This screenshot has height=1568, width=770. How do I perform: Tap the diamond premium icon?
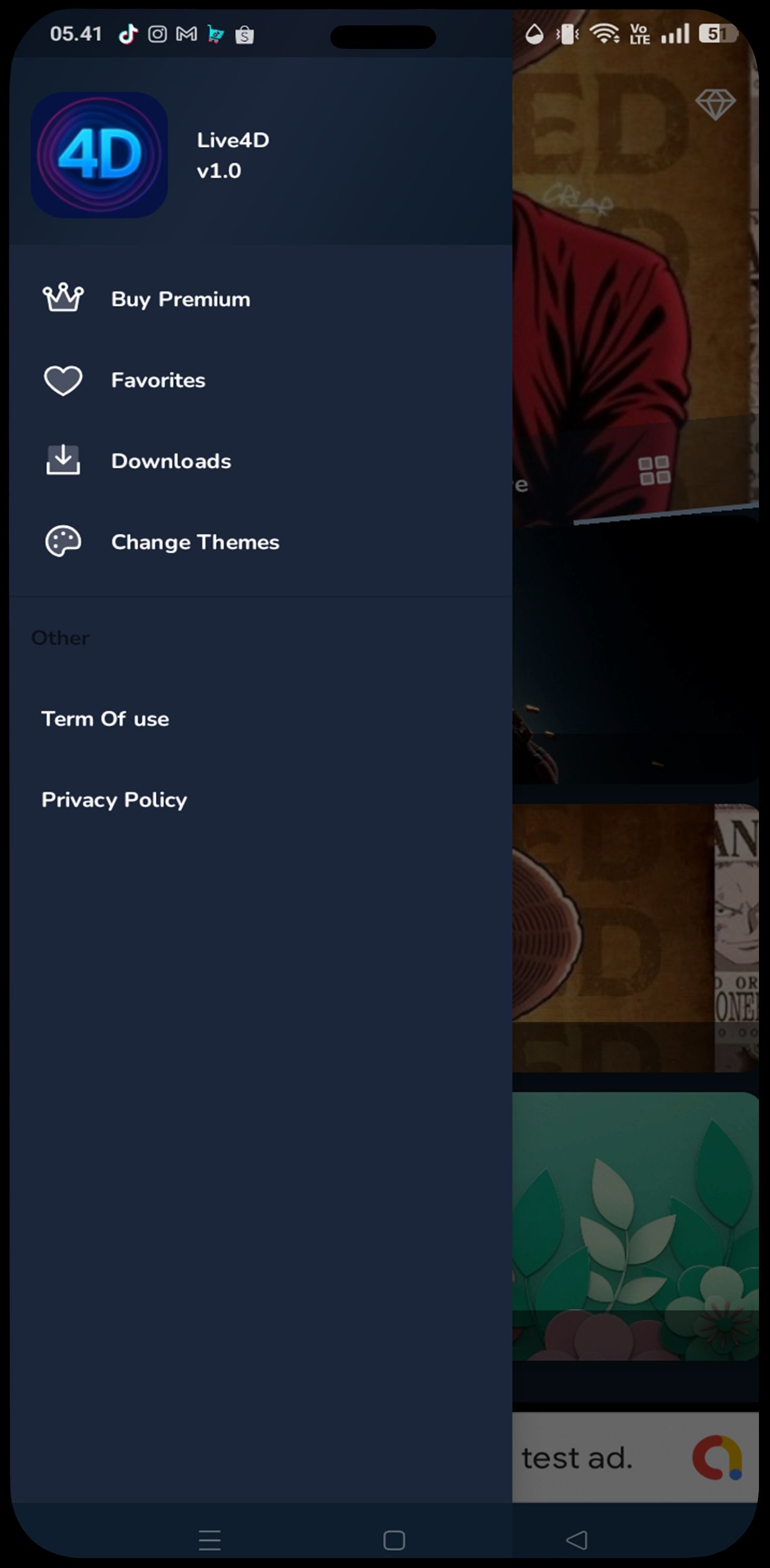click(x=715, y=104)
